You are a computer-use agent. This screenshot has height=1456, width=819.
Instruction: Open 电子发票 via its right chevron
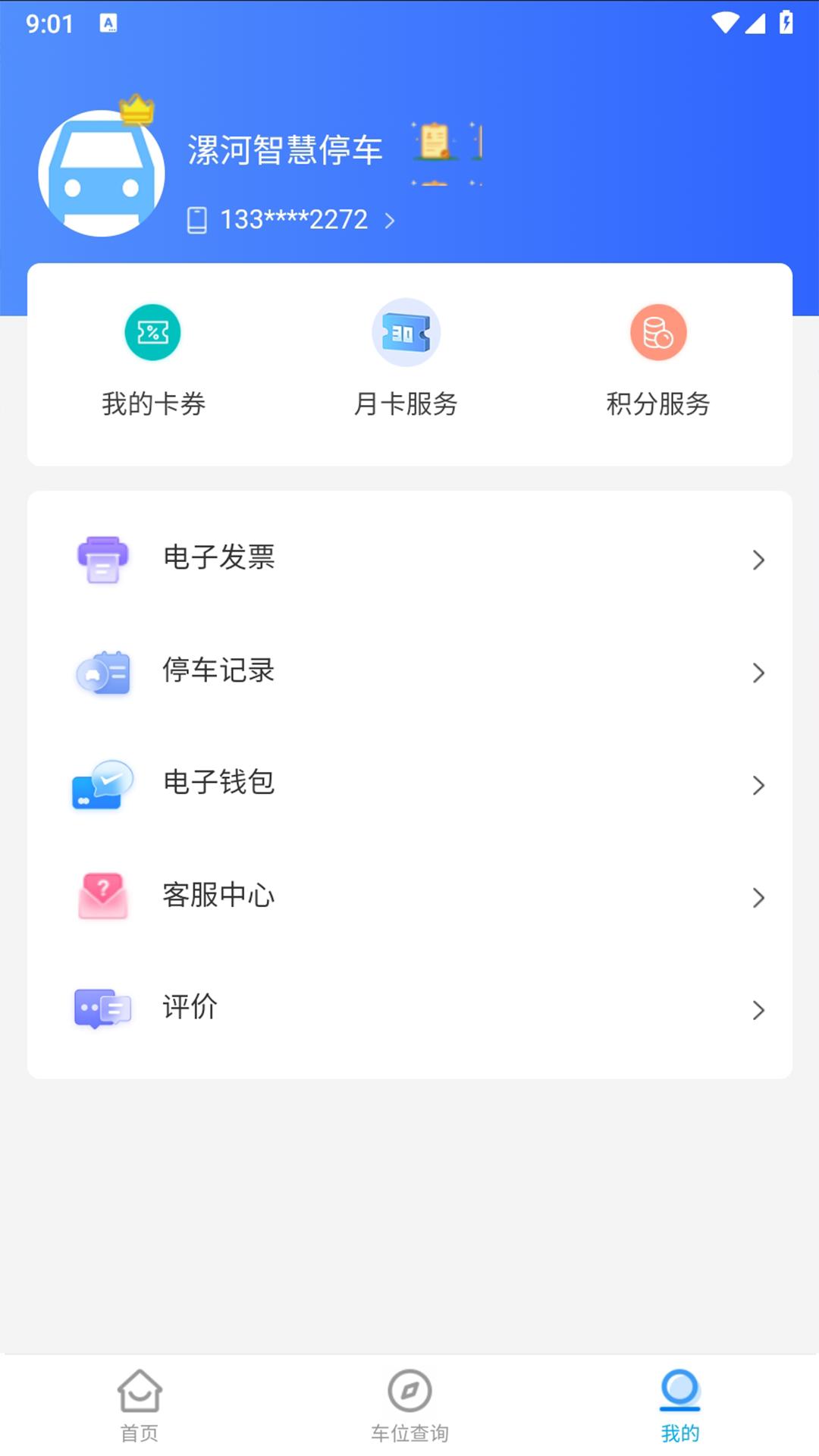759,560
